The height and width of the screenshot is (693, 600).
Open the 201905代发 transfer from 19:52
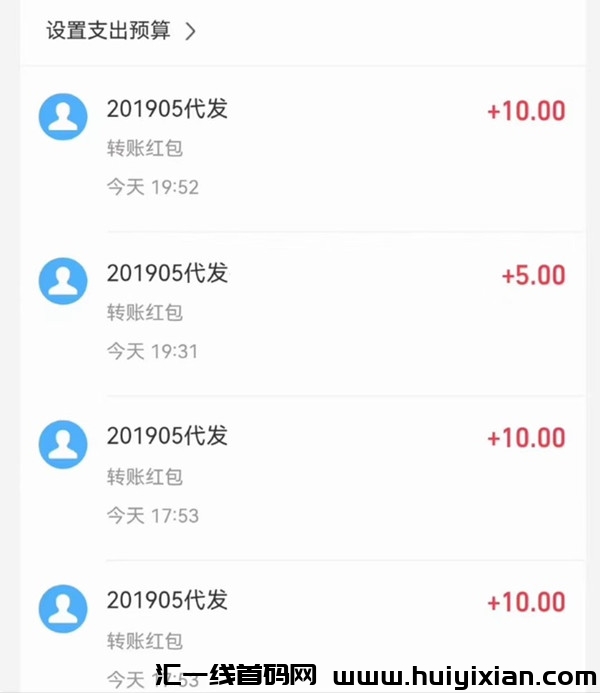[x=300, y=147]
